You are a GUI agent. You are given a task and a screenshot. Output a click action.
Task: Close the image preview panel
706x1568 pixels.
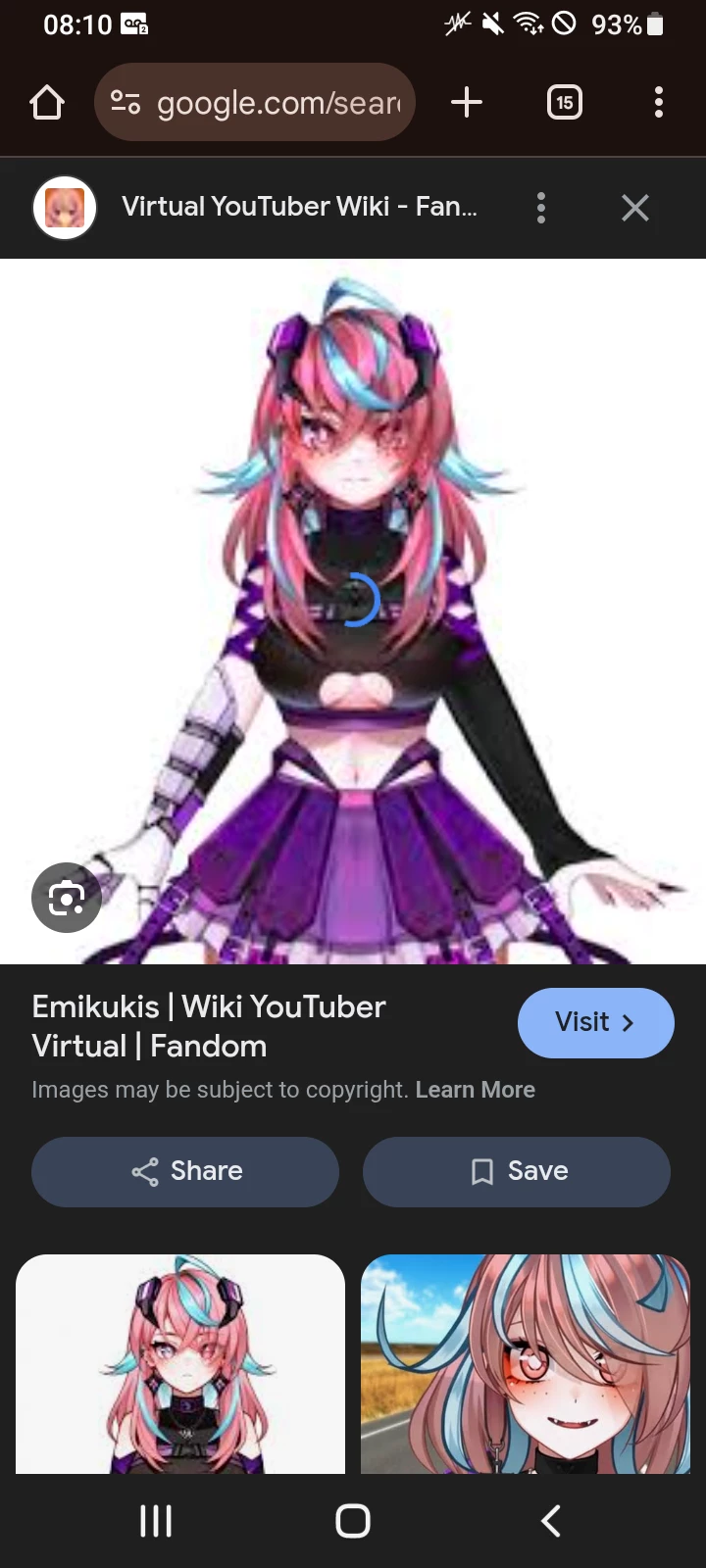[x=634, y=208]
